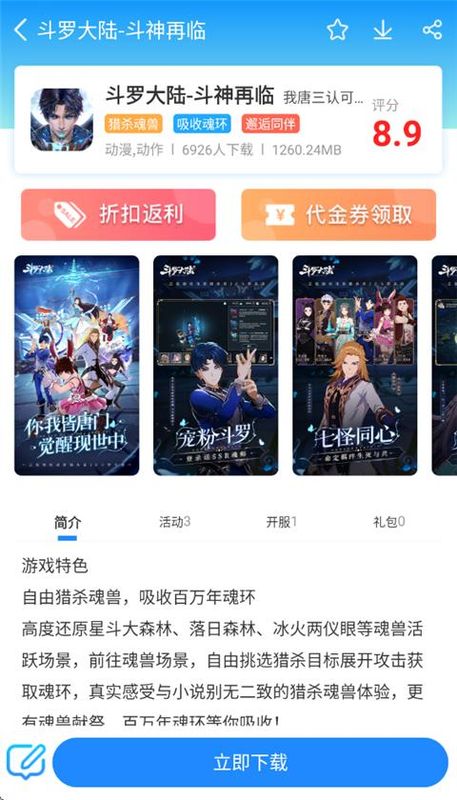Open the 礼包 tab
This screenshot has width=457, height=800.
point(389,522)
